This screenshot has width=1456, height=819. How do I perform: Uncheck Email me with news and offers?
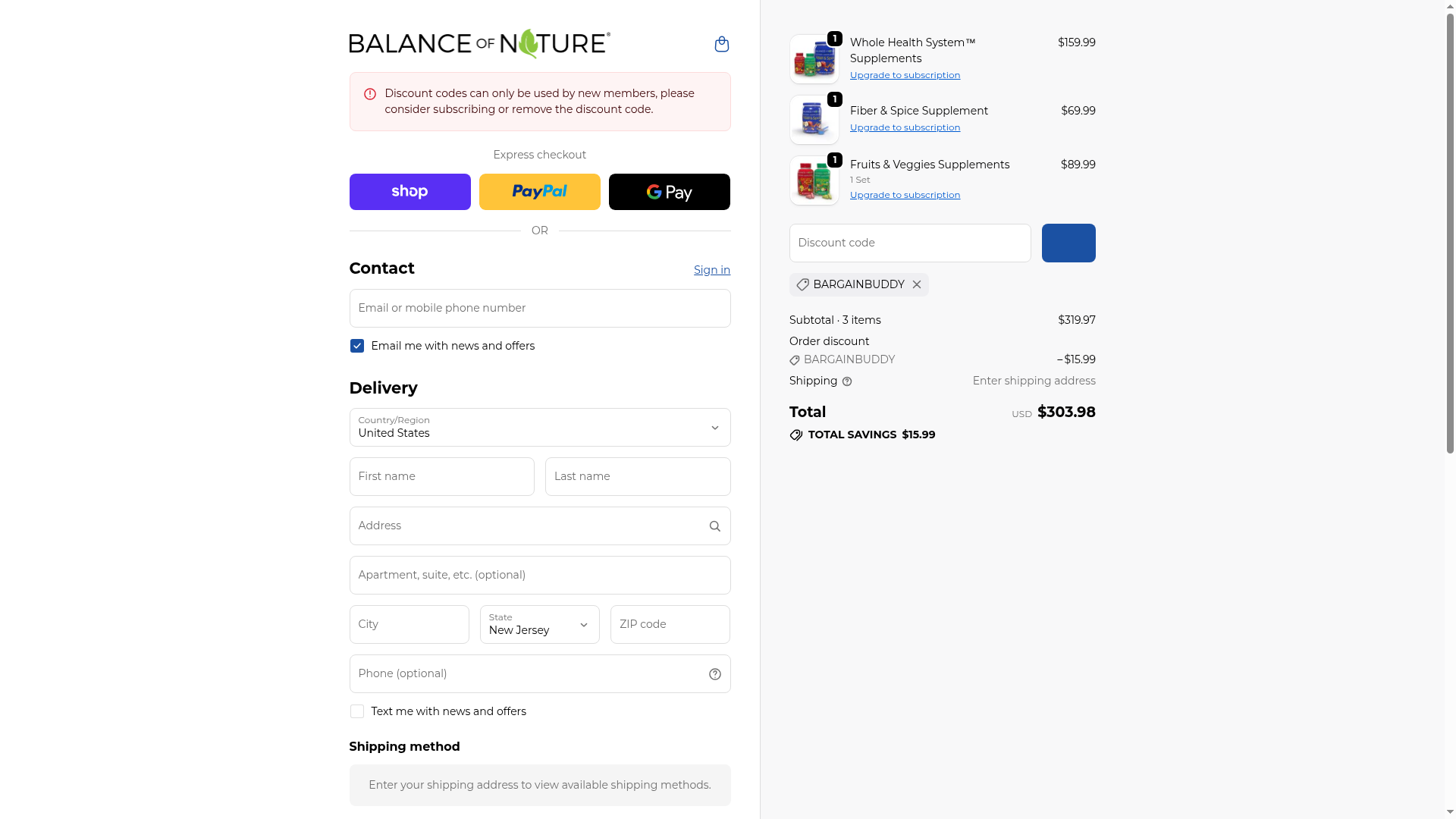click(x=357, y=346)
